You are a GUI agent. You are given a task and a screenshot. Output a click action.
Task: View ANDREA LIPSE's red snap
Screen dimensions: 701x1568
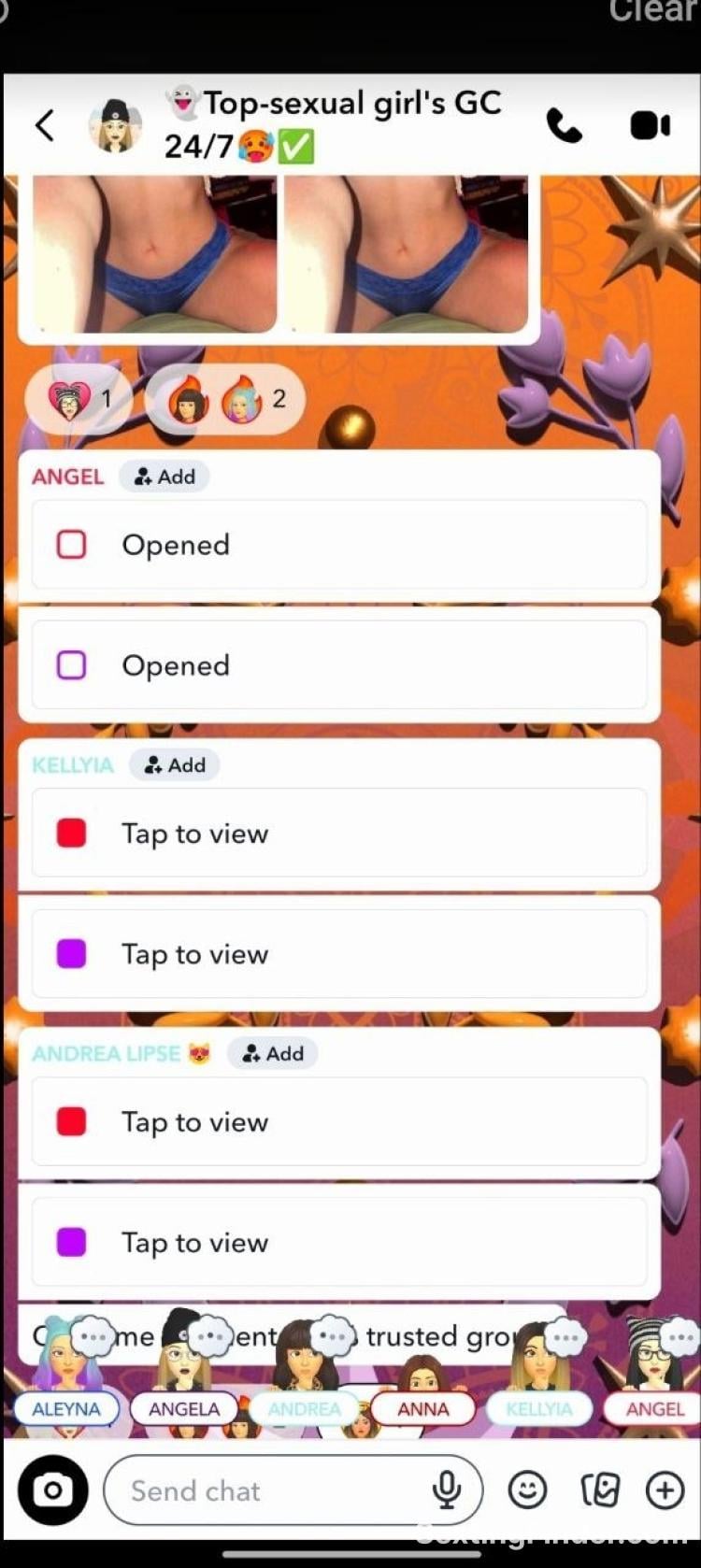pos(338,1121)
